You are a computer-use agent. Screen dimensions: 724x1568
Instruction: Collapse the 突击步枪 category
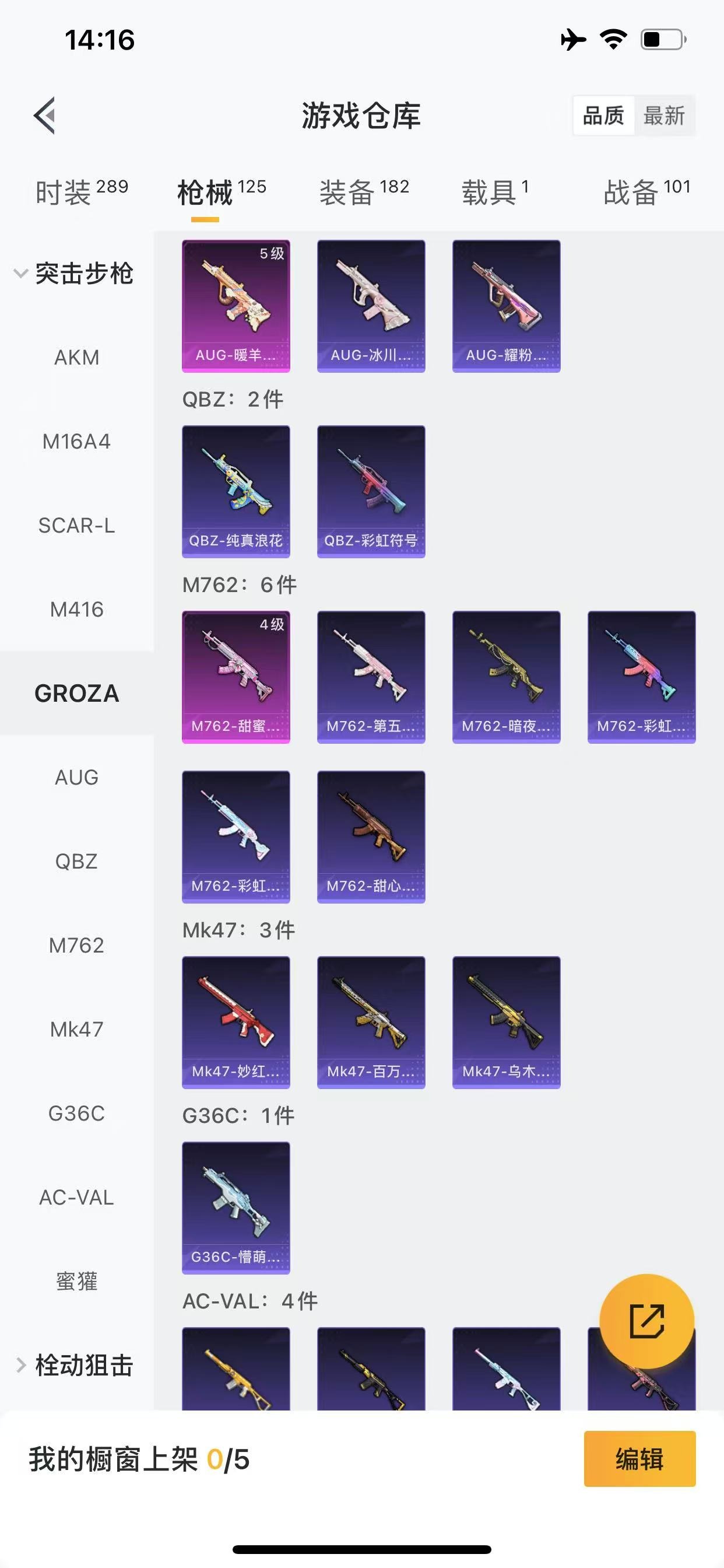[x=73, y=274]
